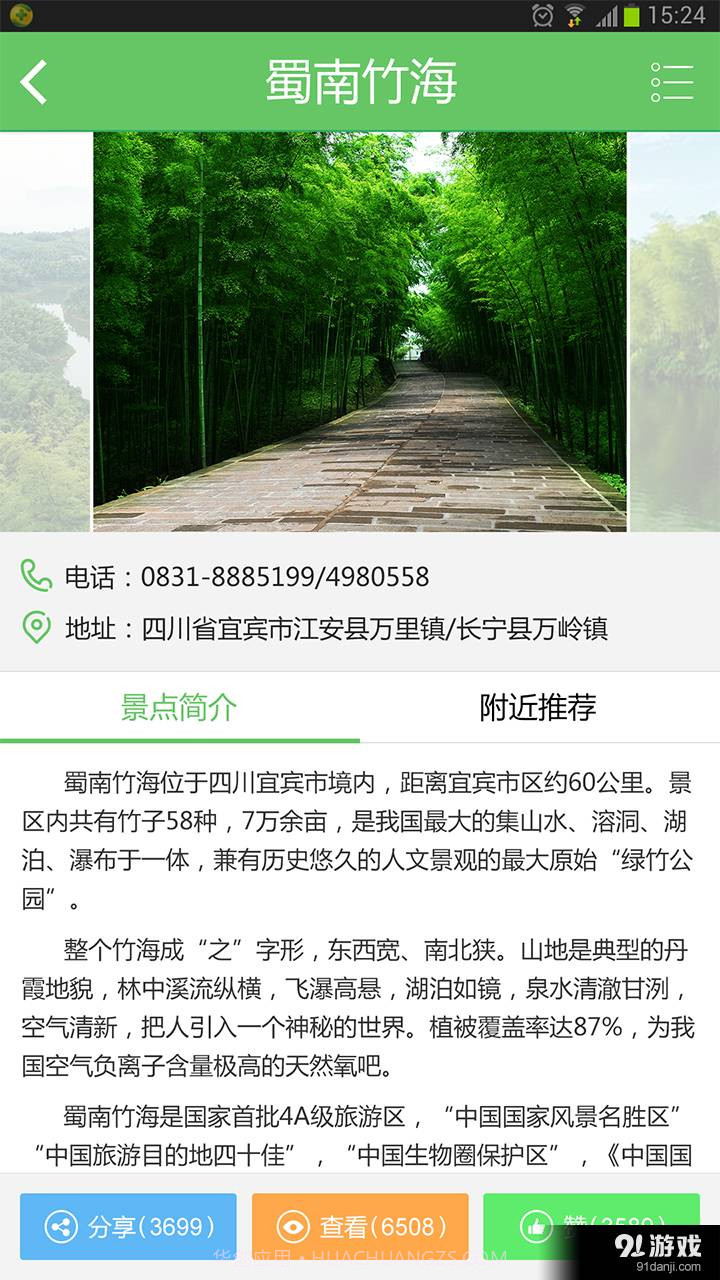Tap the eye icon on 查看 button
The height and width of the screenshot is (1280, 720).
point(294,1226)
